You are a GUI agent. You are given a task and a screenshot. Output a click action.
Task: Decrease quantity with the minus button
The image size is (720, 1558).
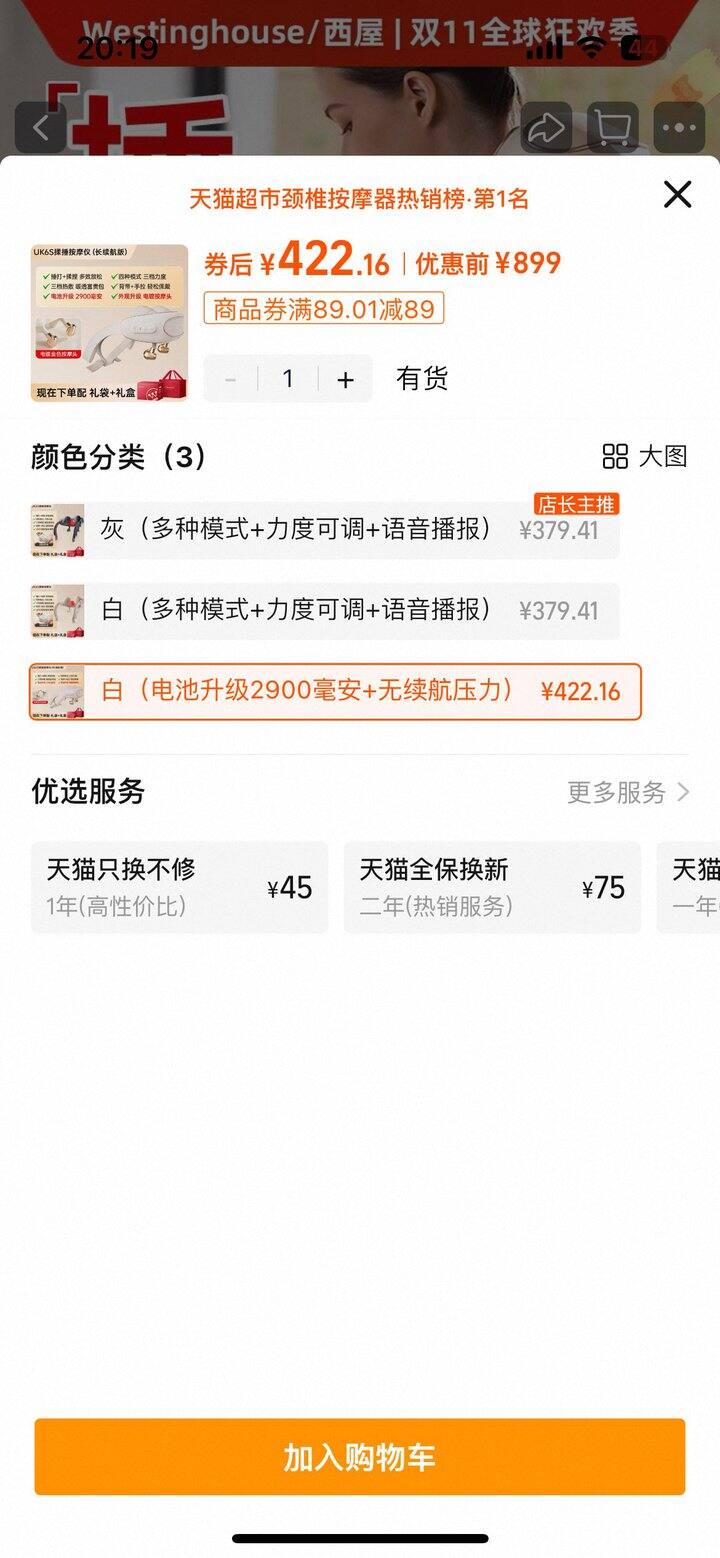(x=231, y=379)
